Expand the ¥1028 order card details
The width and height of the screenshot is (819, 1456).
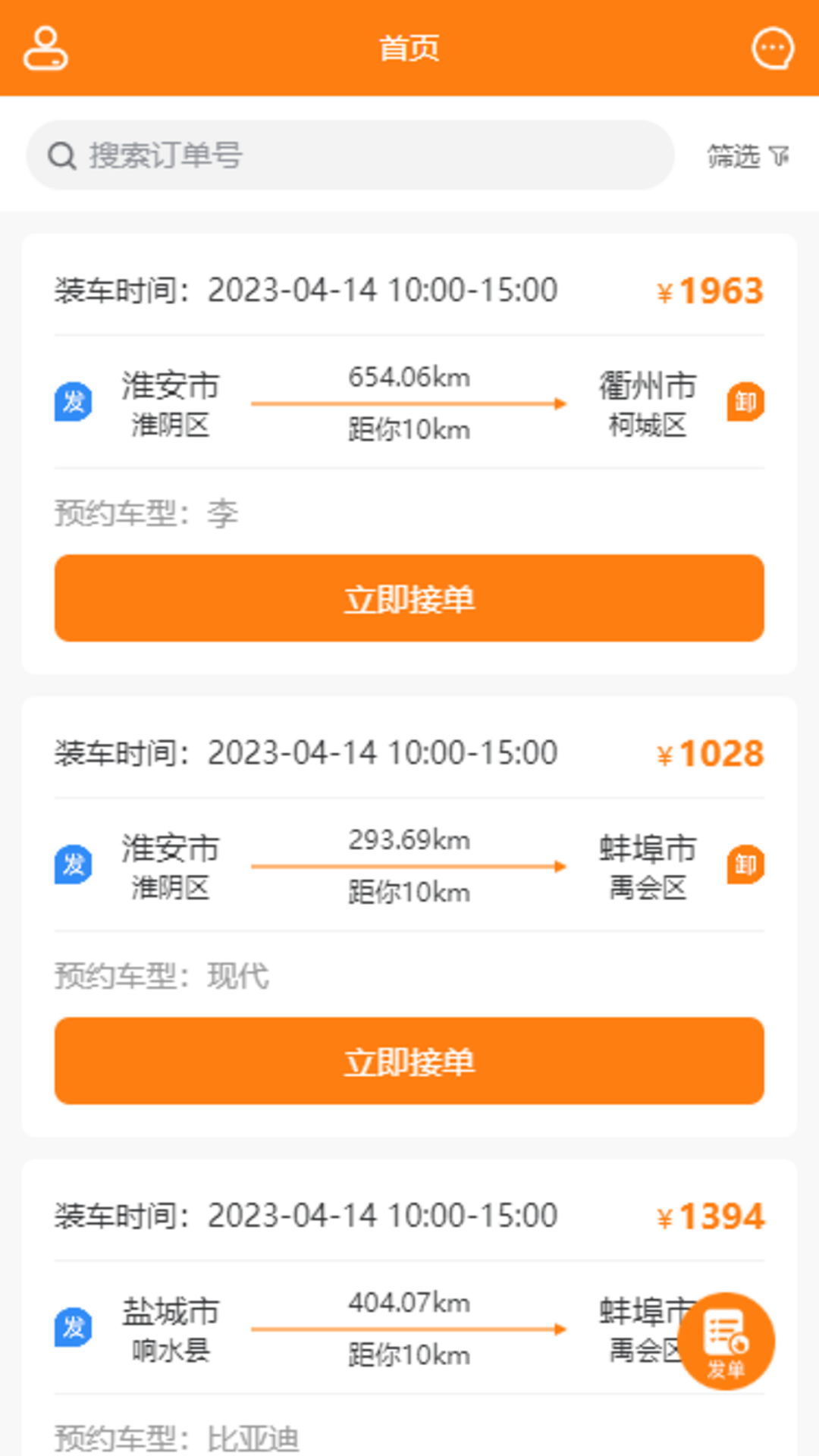pyautogui.click(x=409, y=752)
